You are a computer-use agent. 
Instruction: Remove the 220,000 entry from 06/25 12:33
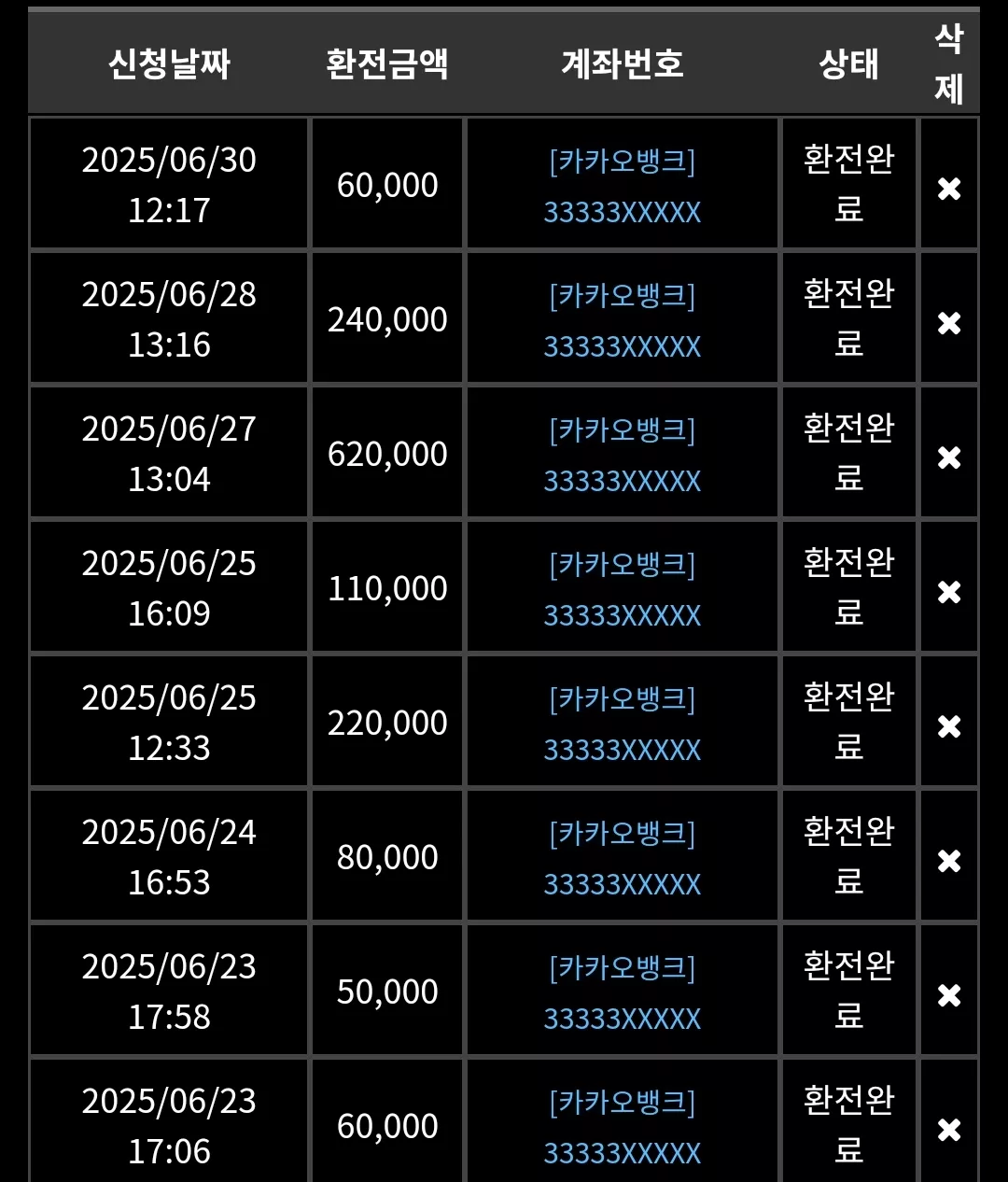pyautogui.click(x=949, y=726)
